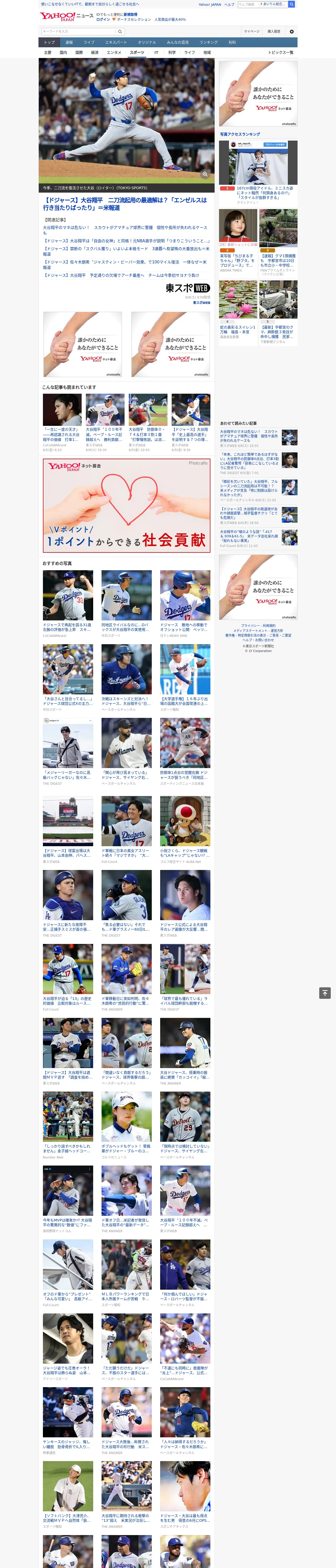This screenshot has width=336, height=1568.
Task: Tap the keyword search magnifier button
Action: [x=120, y=32]
